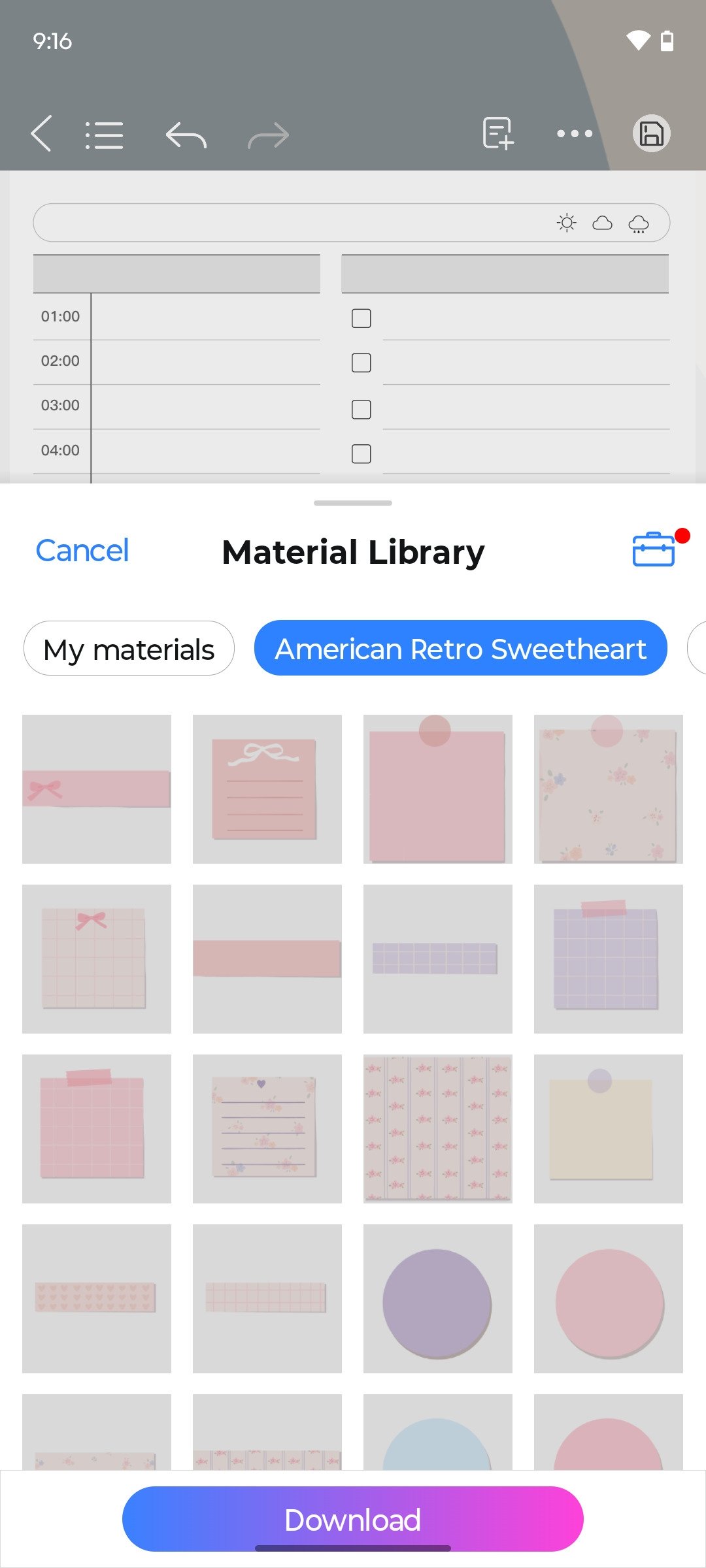Image resolution: width=706 pixels, height=1568 pixels.
Task: Open the material toolbox icon
Action: coord(654,549)
